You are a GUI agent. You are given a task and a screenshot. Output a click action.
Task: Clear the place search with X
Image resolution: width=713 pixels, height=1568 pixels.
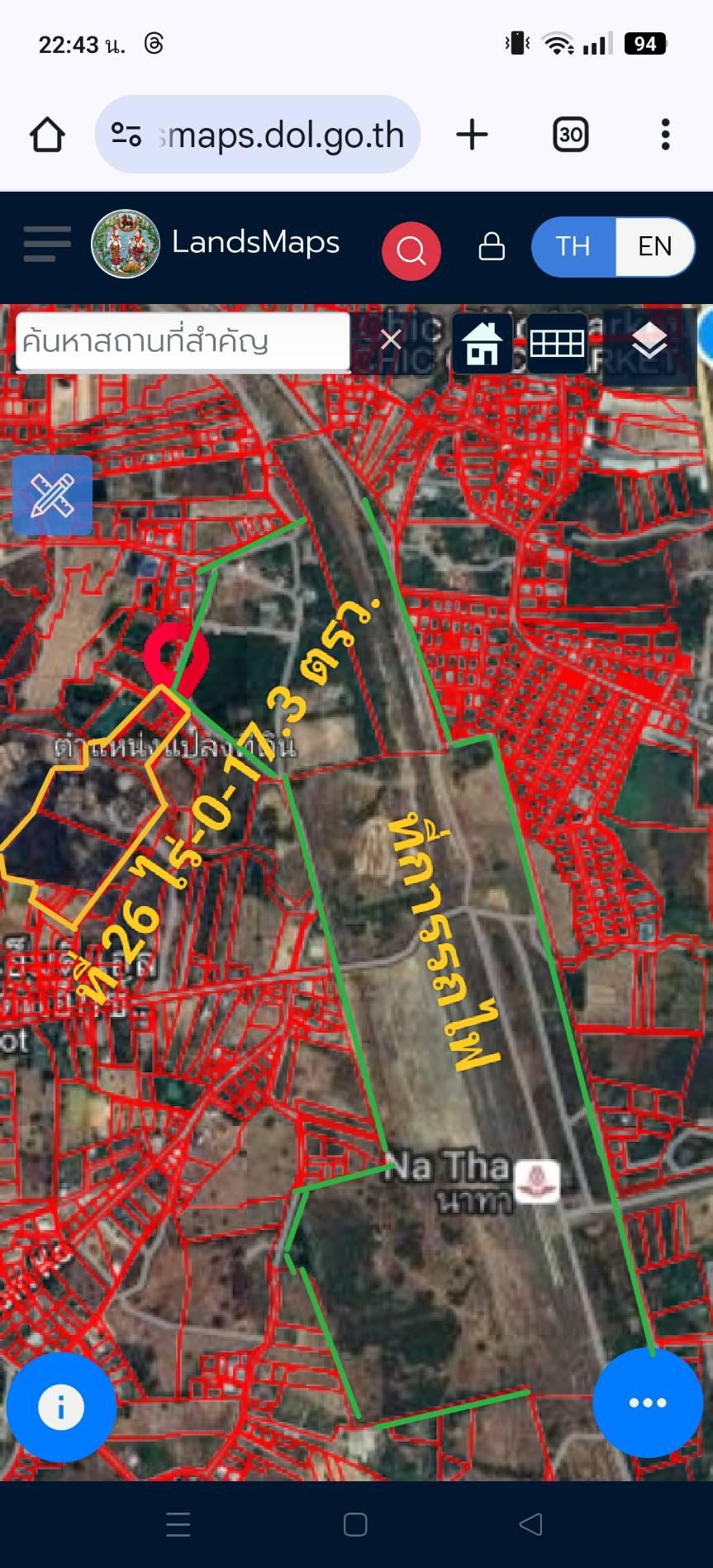point(391,340)
